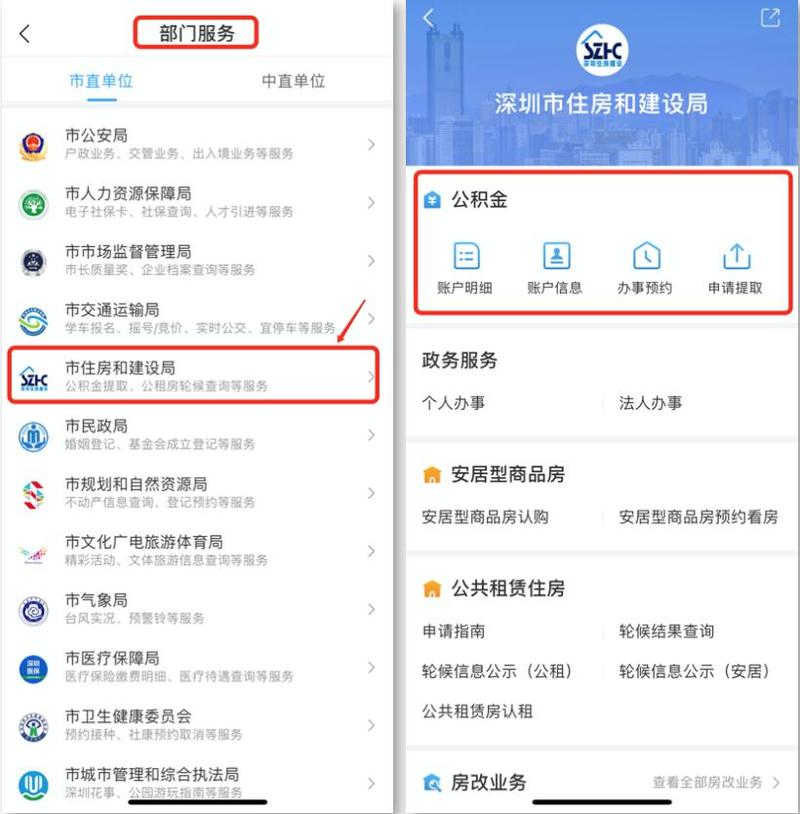This screenshot has height=814, width=800.
Task: Open 市医疗保障局 row
Action: click(x=195, y=666)
